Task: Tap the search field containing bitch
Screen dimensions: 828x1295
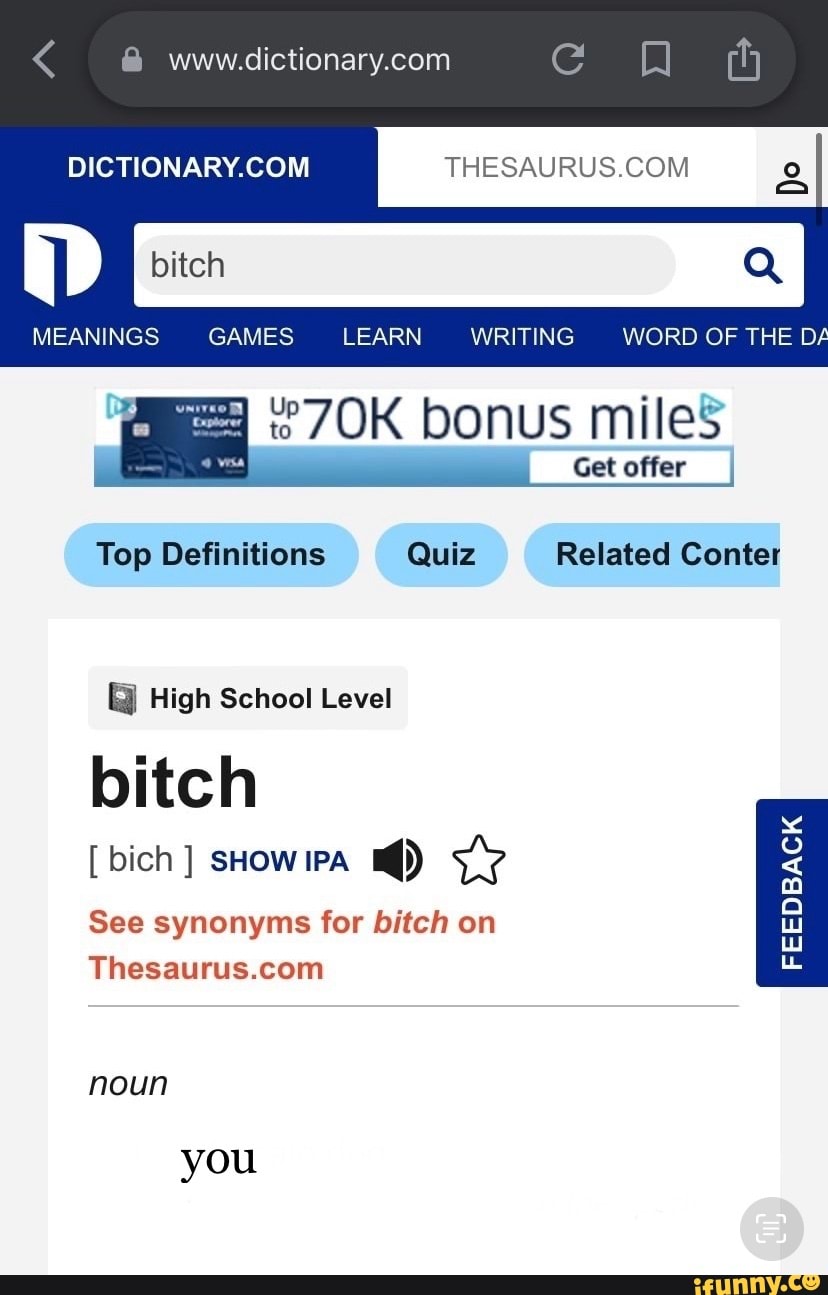Action: click(x=405, y=265)
